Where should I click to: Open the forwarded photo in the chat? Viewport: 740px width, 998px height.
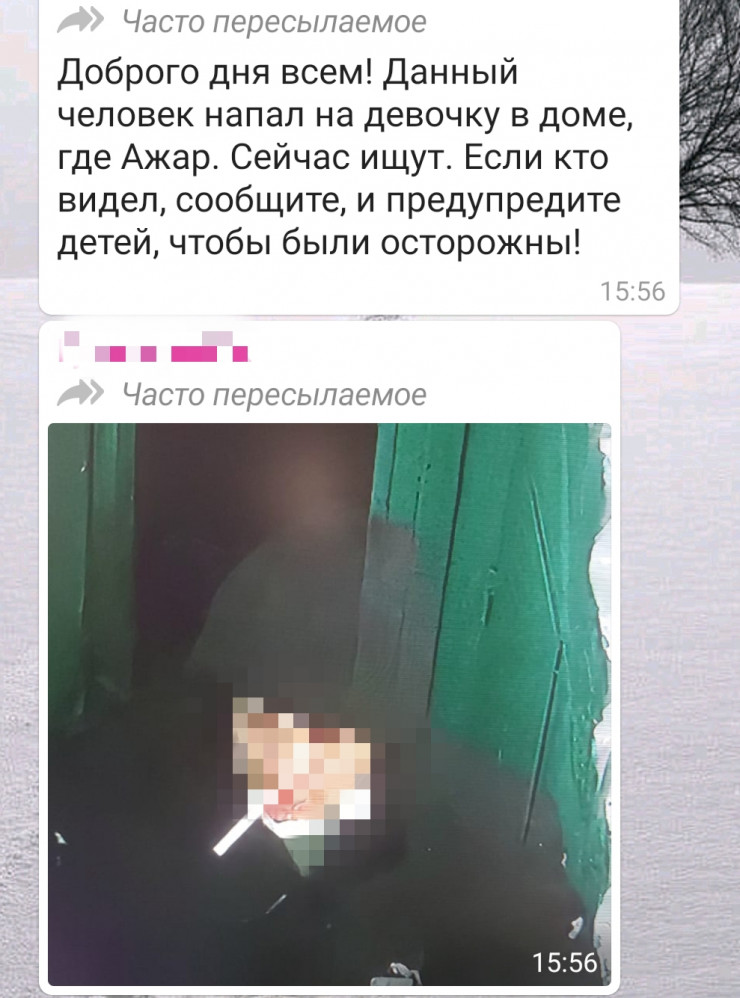[330, 700]
